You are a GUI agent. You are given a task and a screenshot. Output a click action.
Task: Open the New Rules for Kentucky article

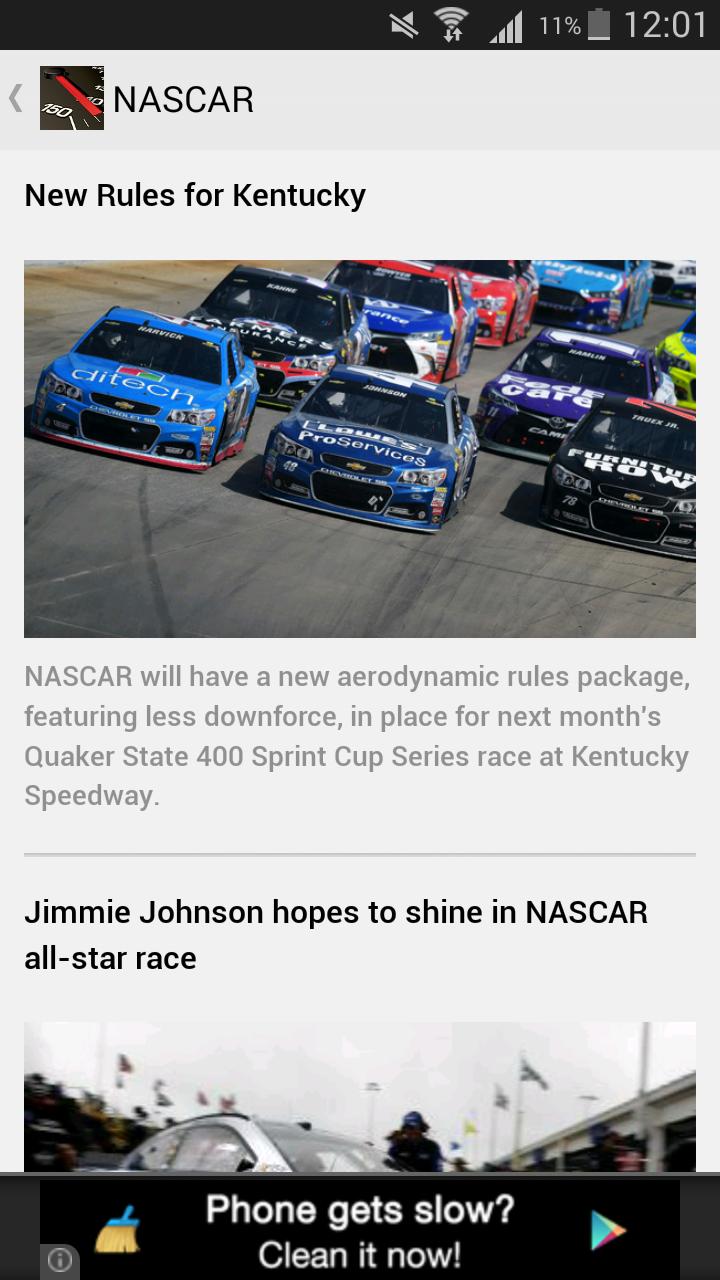(195, 195)
